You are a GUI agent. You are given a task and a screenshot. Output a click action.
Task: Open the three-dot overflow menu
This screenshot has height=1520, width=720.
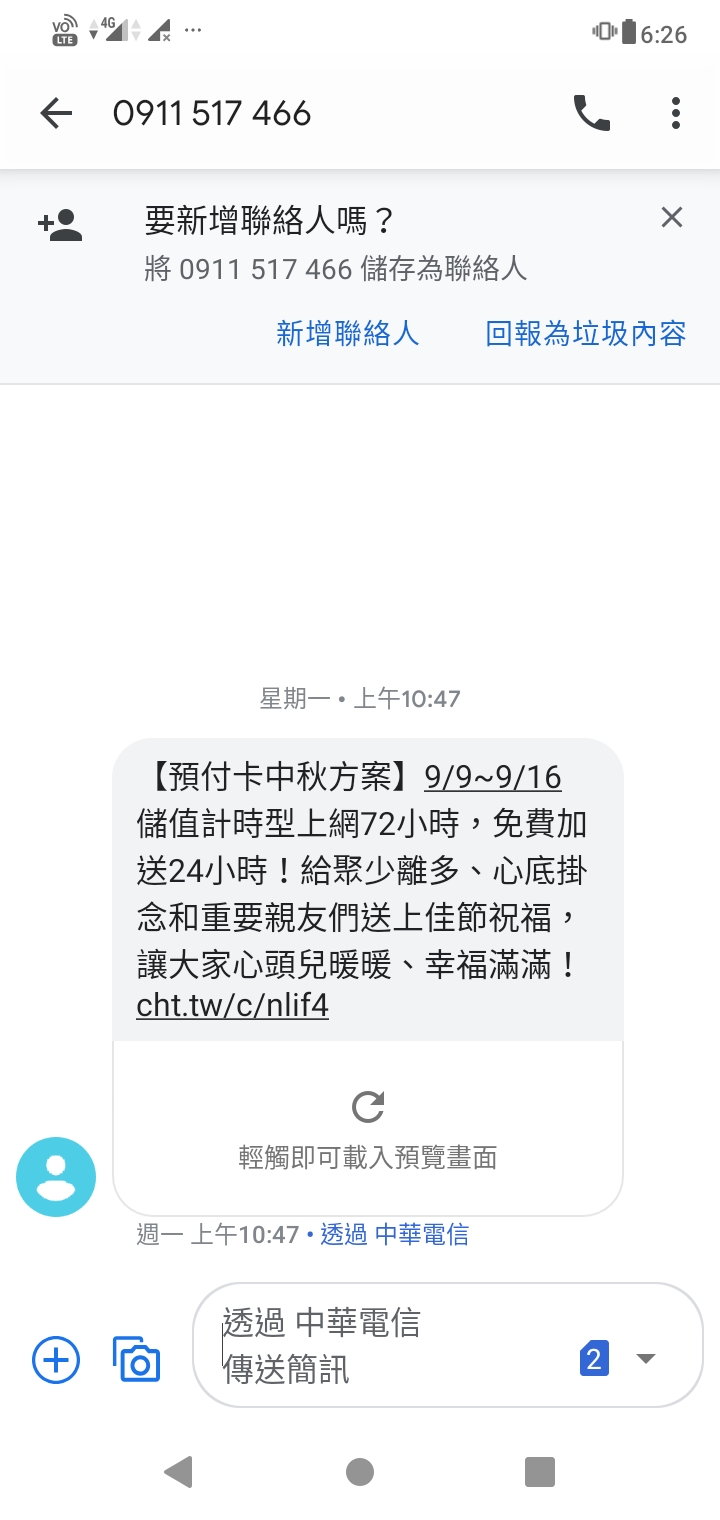pyautogui.click(x=676, y=113)
